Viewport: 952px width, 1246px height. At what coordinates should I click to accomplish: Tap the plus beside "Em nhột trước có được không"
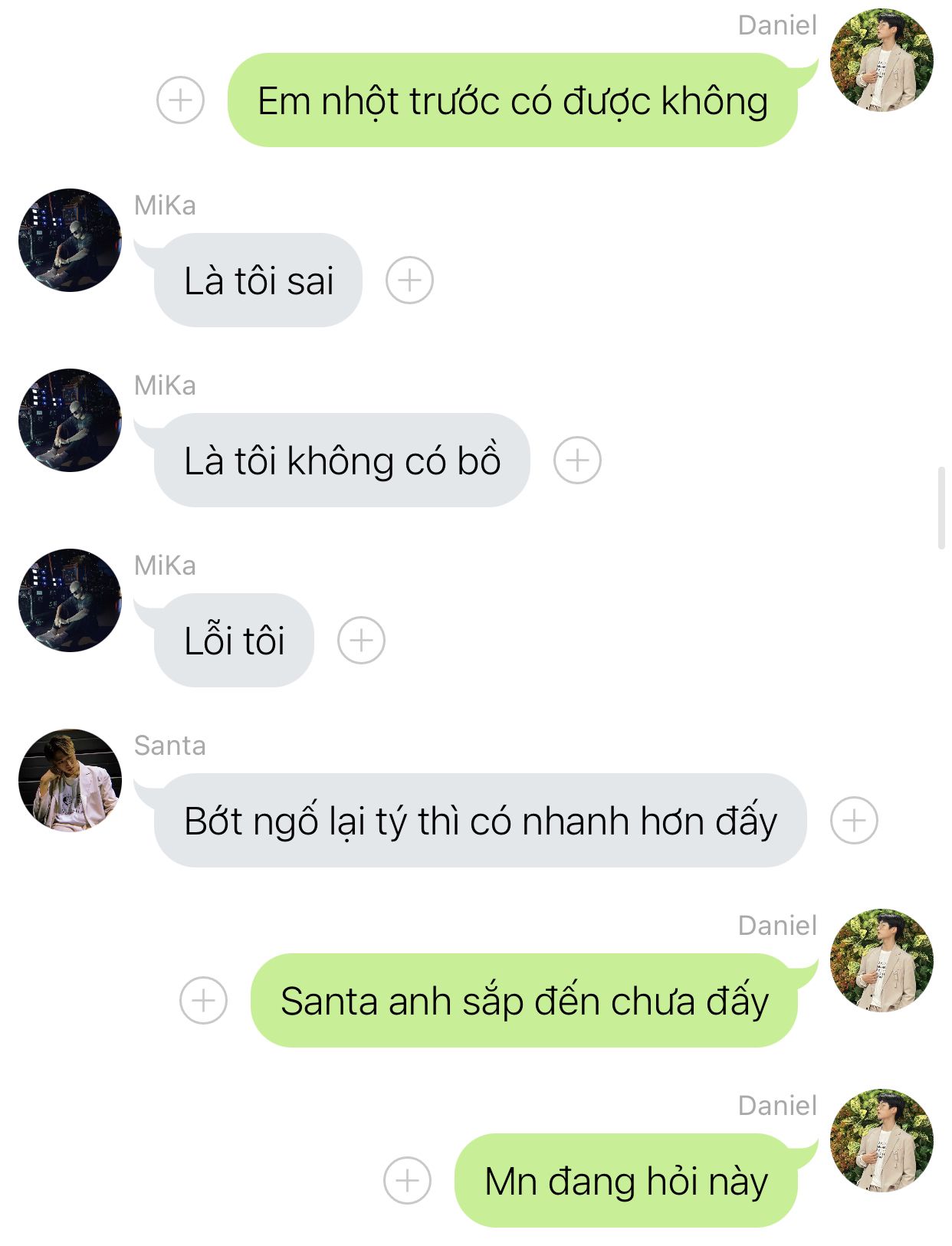[x=180, y=100]
